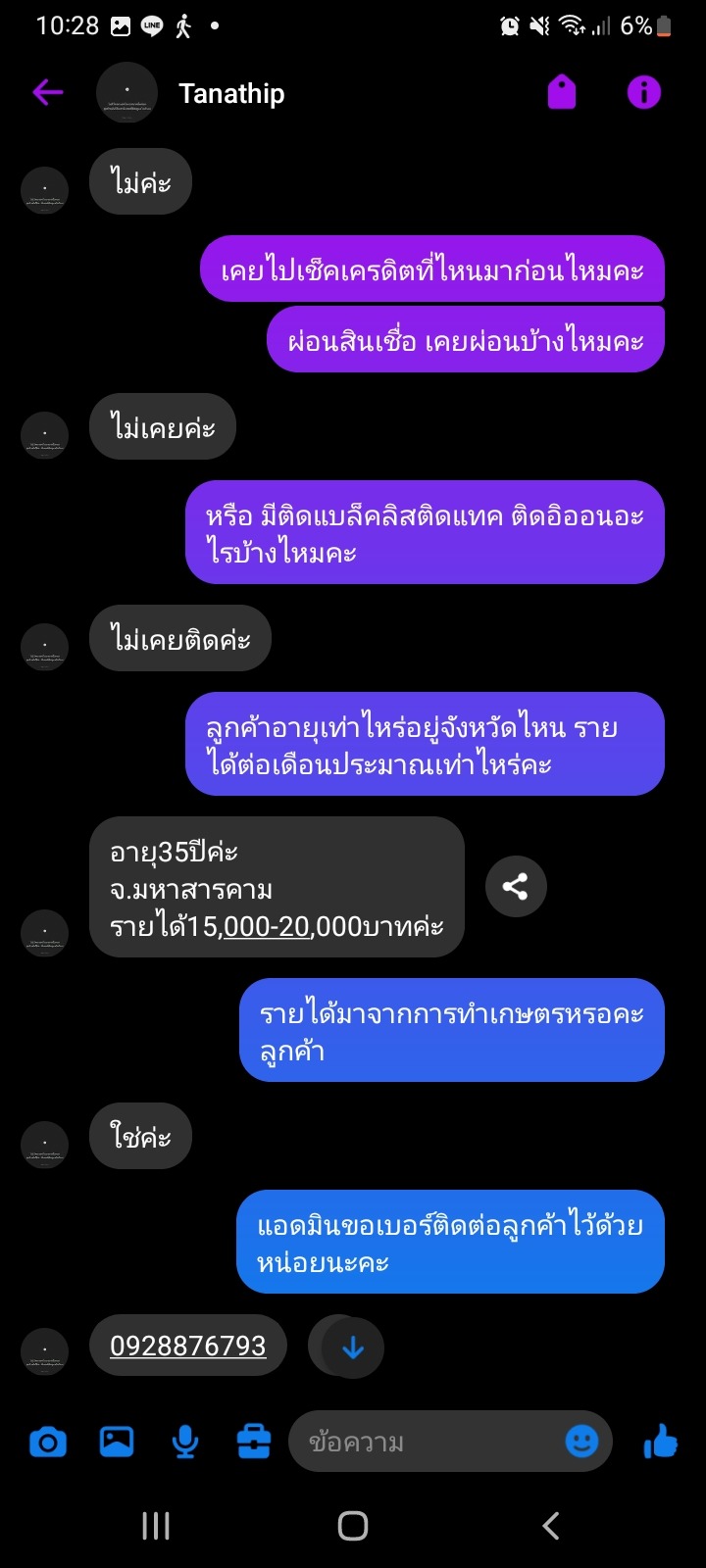Image resolution: width=706 pixels, height=1568 pixels.
Task: Send a thumbs-up like
Action: 661,1442
